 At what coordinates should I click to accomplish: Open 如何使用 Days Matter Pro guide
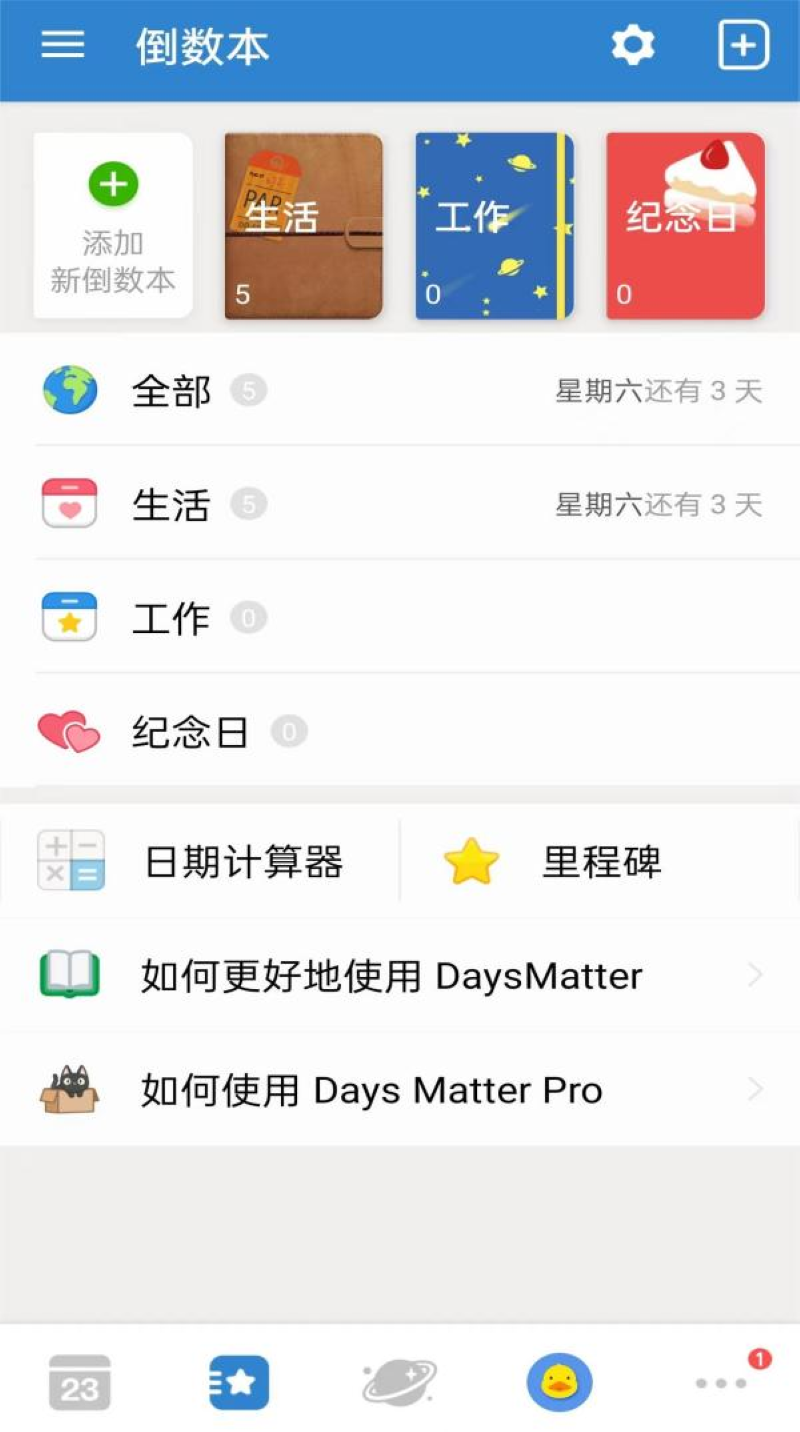(400, 1089)
